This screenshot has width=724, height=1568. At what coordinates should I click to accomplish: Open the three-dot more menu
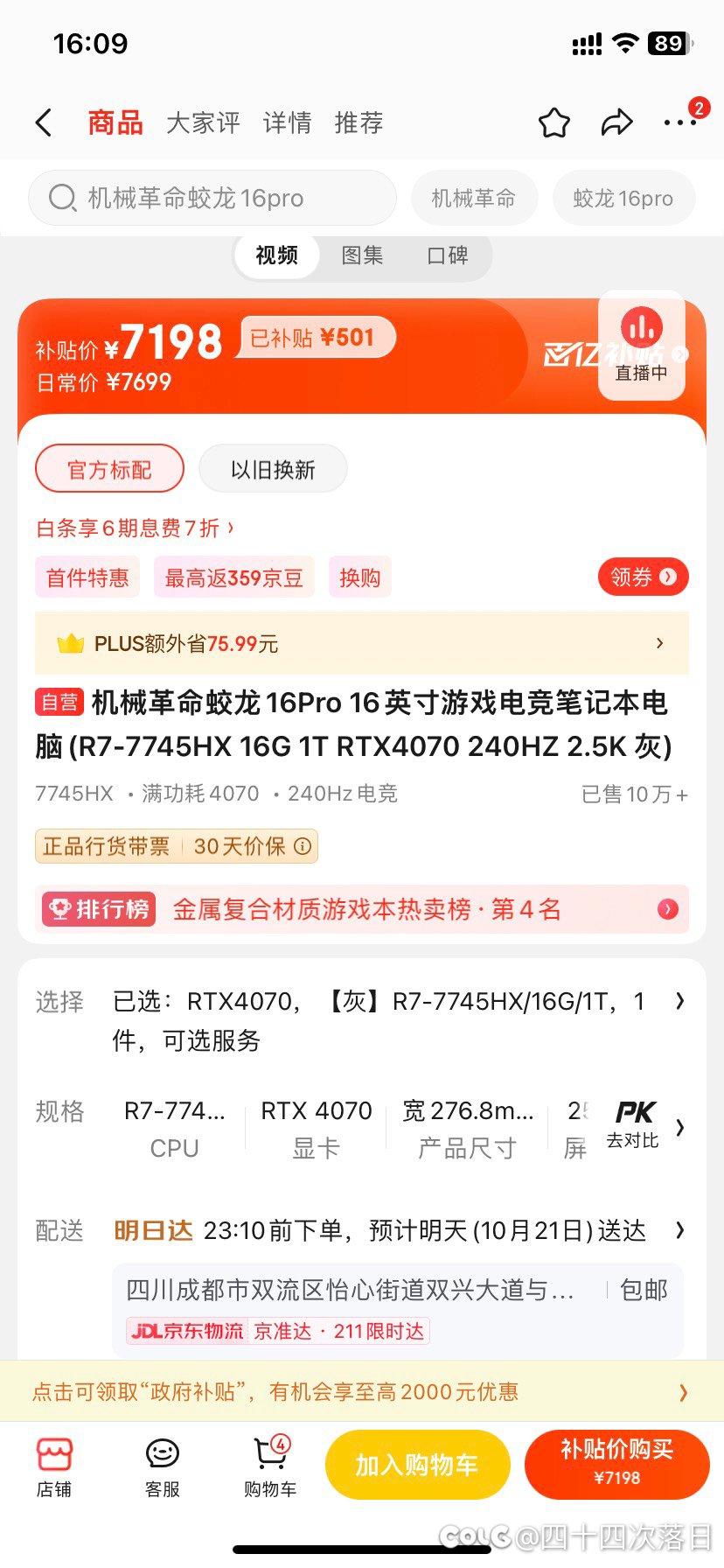coord(680,123)
